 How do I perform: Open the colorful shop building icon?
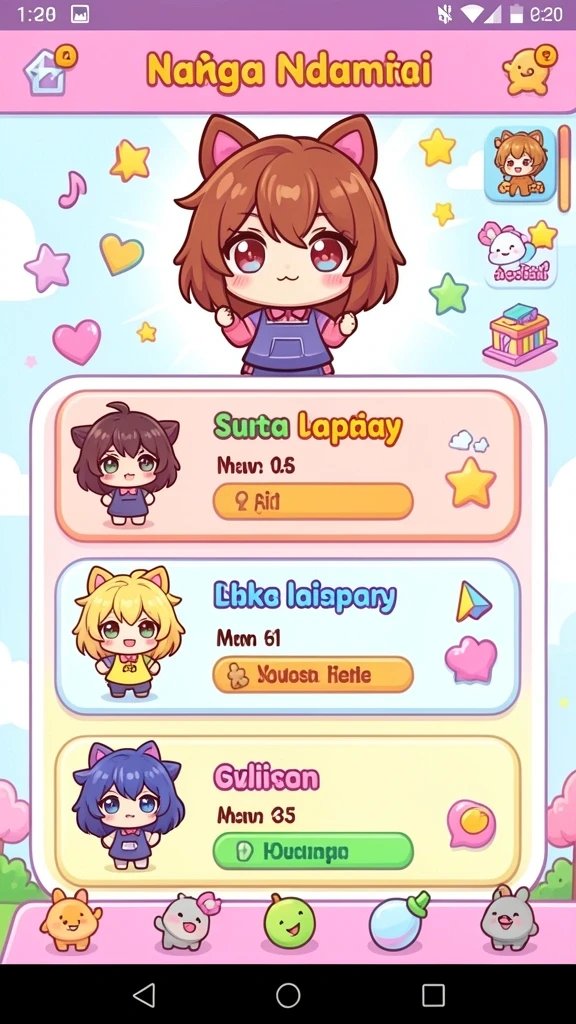[520, 334]
